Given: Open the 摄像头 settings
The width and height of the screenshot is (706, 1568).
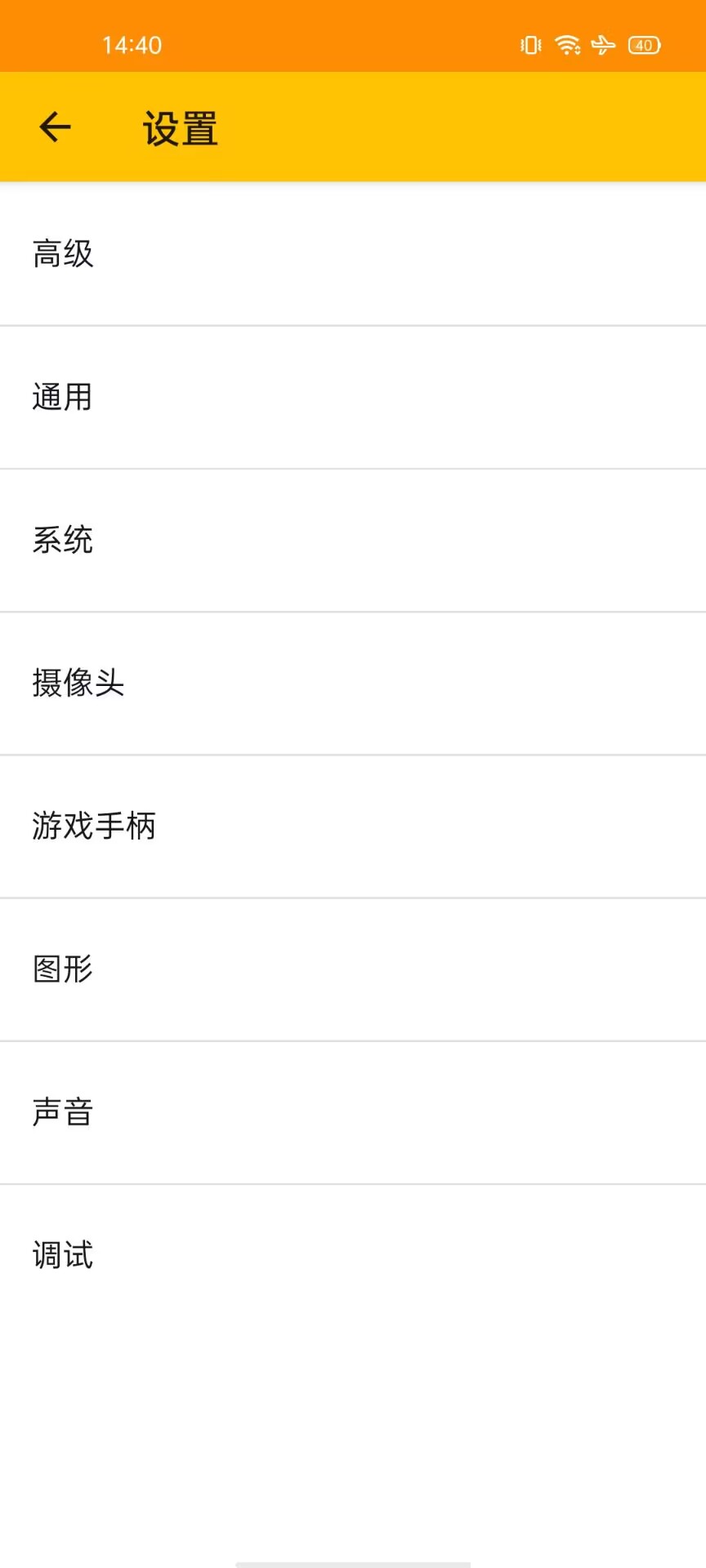Looking at the screenshot, I should [x=353, y=684].
